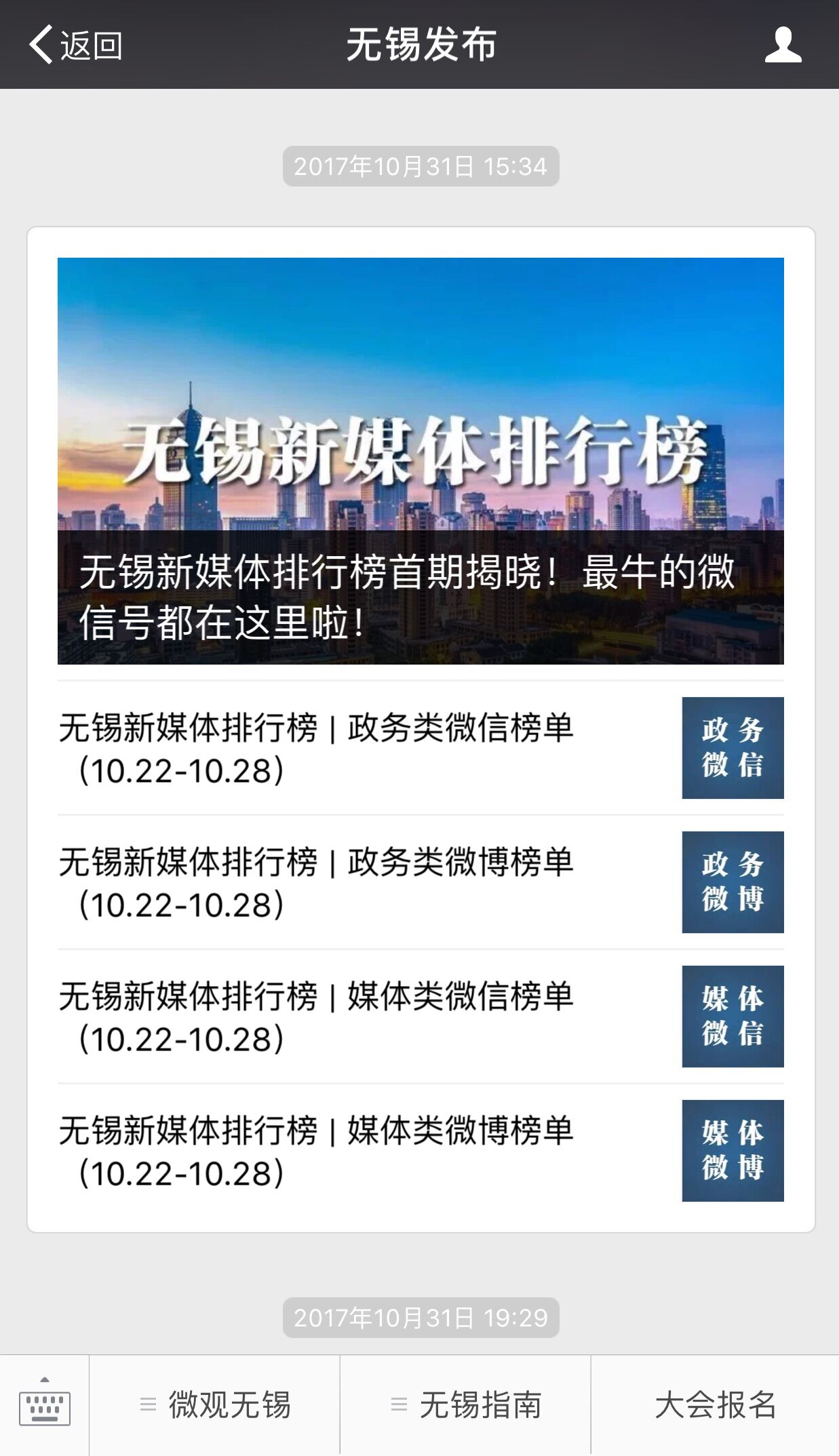The width and height of the screenshot is (839, 1456).
Task: Switch to keyboard input mode
Action: click(x=45, y=1405)
